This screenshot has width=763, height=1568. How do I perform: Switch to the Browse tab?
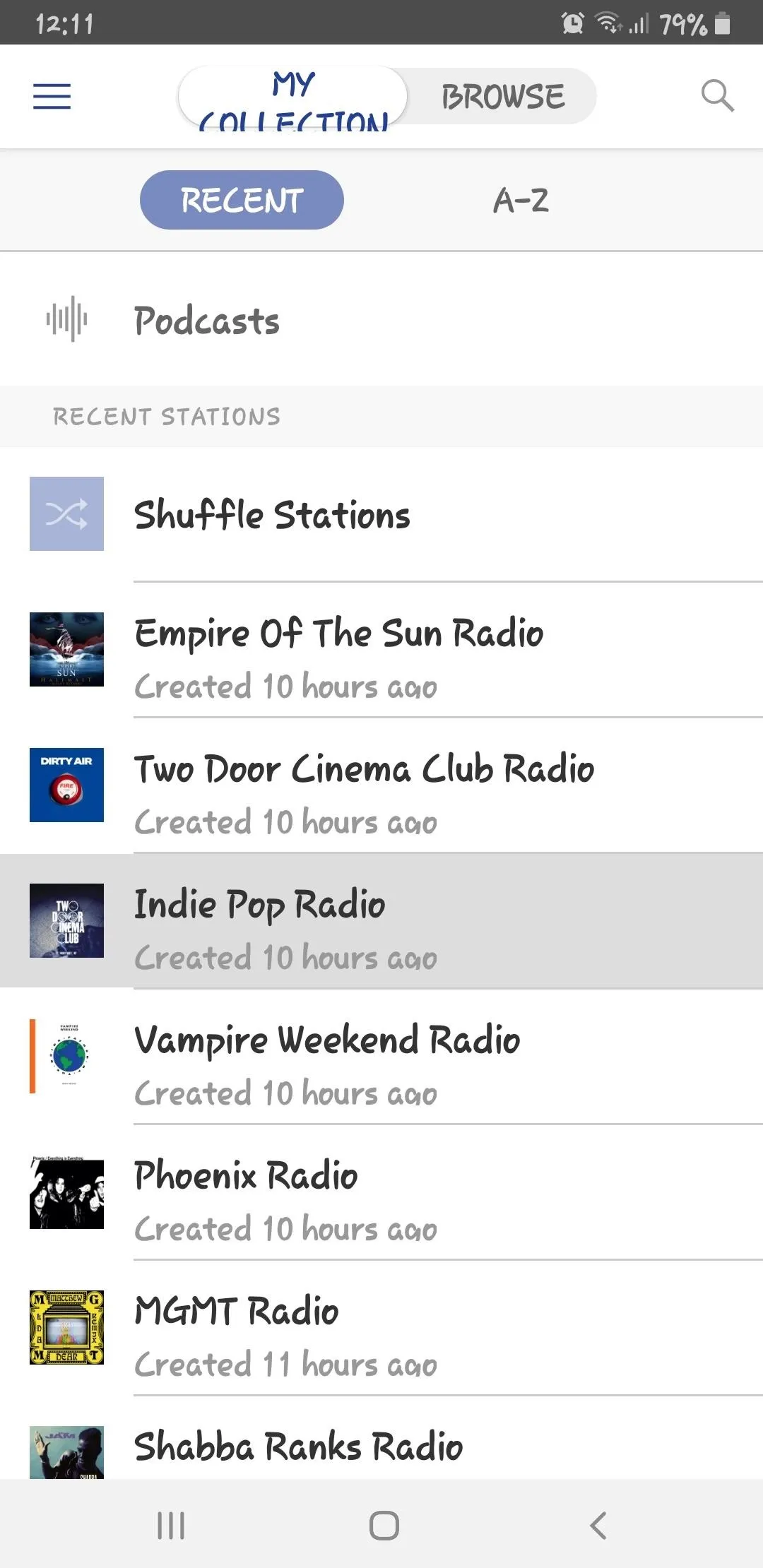pyautogui.click(x=503, y=97)
